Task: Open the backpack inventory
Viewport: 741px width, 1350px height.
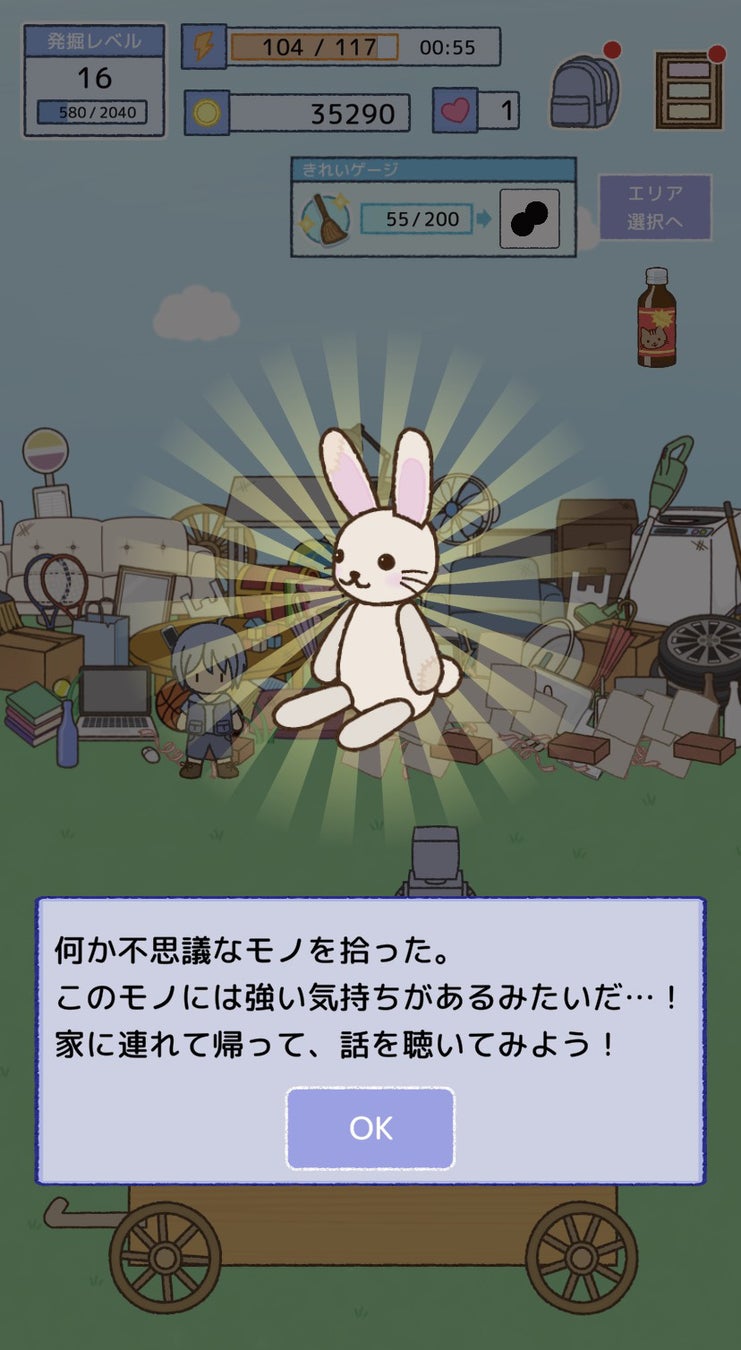Action: pos(584,90)
